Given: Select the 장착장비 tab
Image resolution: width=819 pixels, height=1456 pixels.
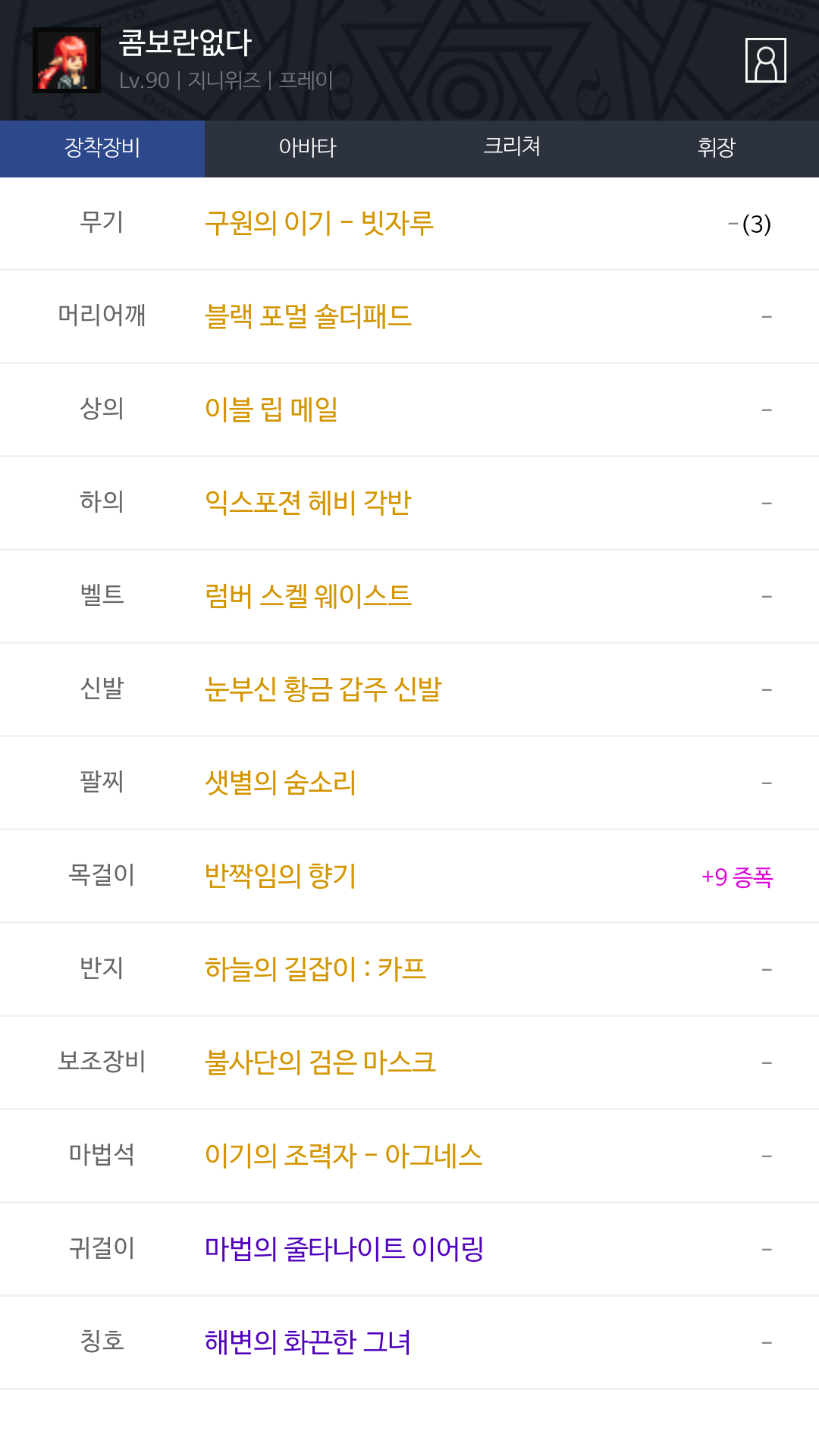Looking at the screenshot, I should click(102, 148).
